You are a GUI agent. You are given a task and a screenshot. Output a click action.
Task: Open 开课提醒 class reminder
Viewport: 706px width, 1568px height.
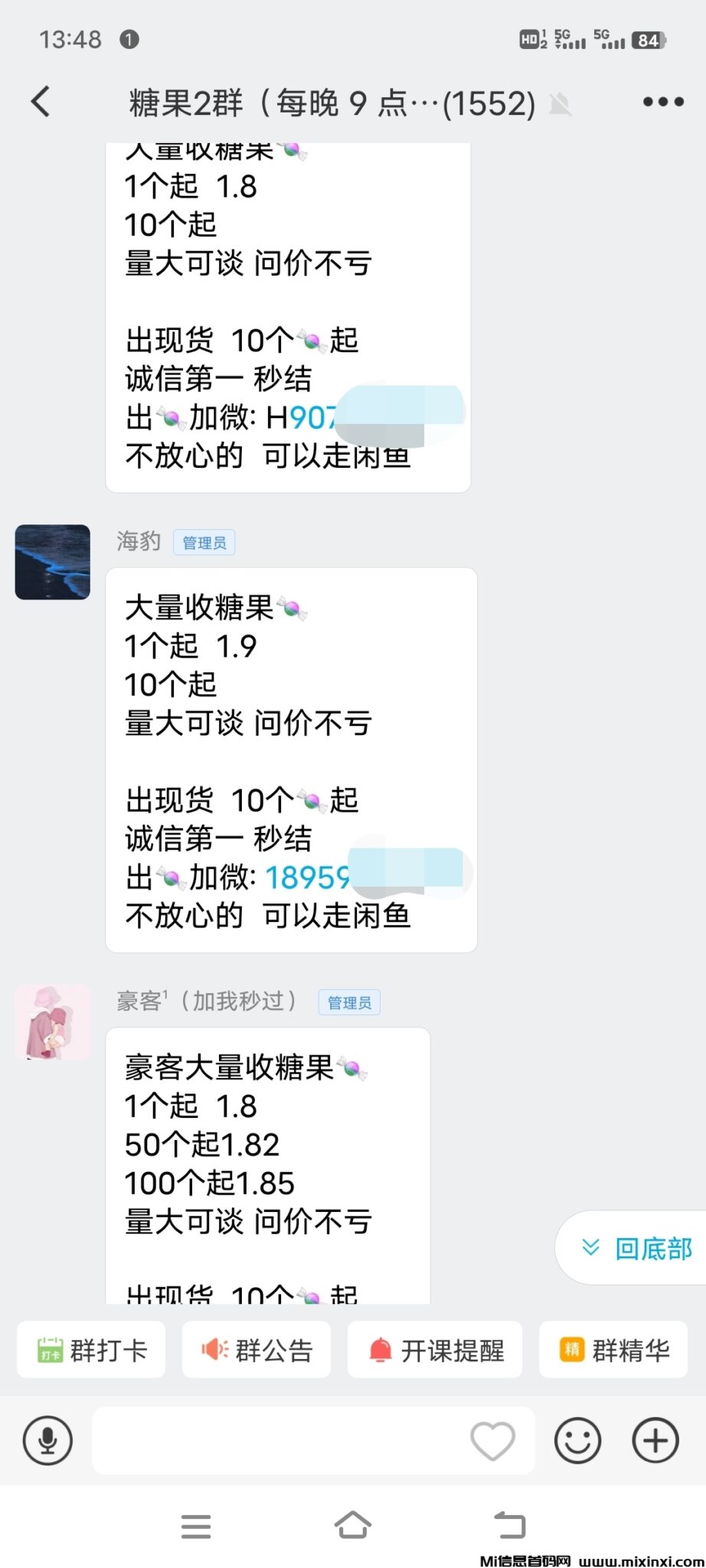[x=435, y=1350]
